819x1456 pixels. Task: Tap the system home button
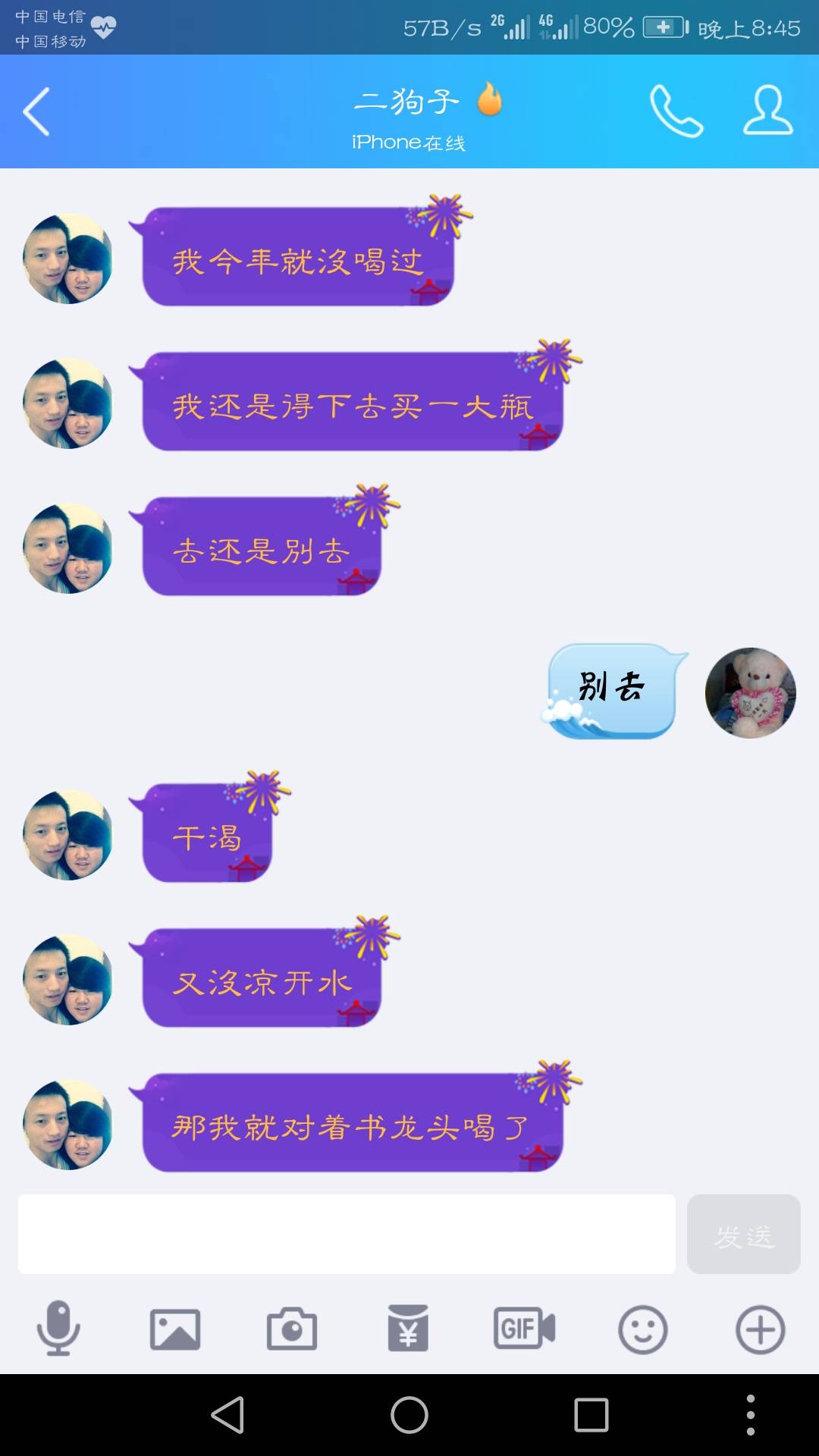click(x=409, y=1415)
